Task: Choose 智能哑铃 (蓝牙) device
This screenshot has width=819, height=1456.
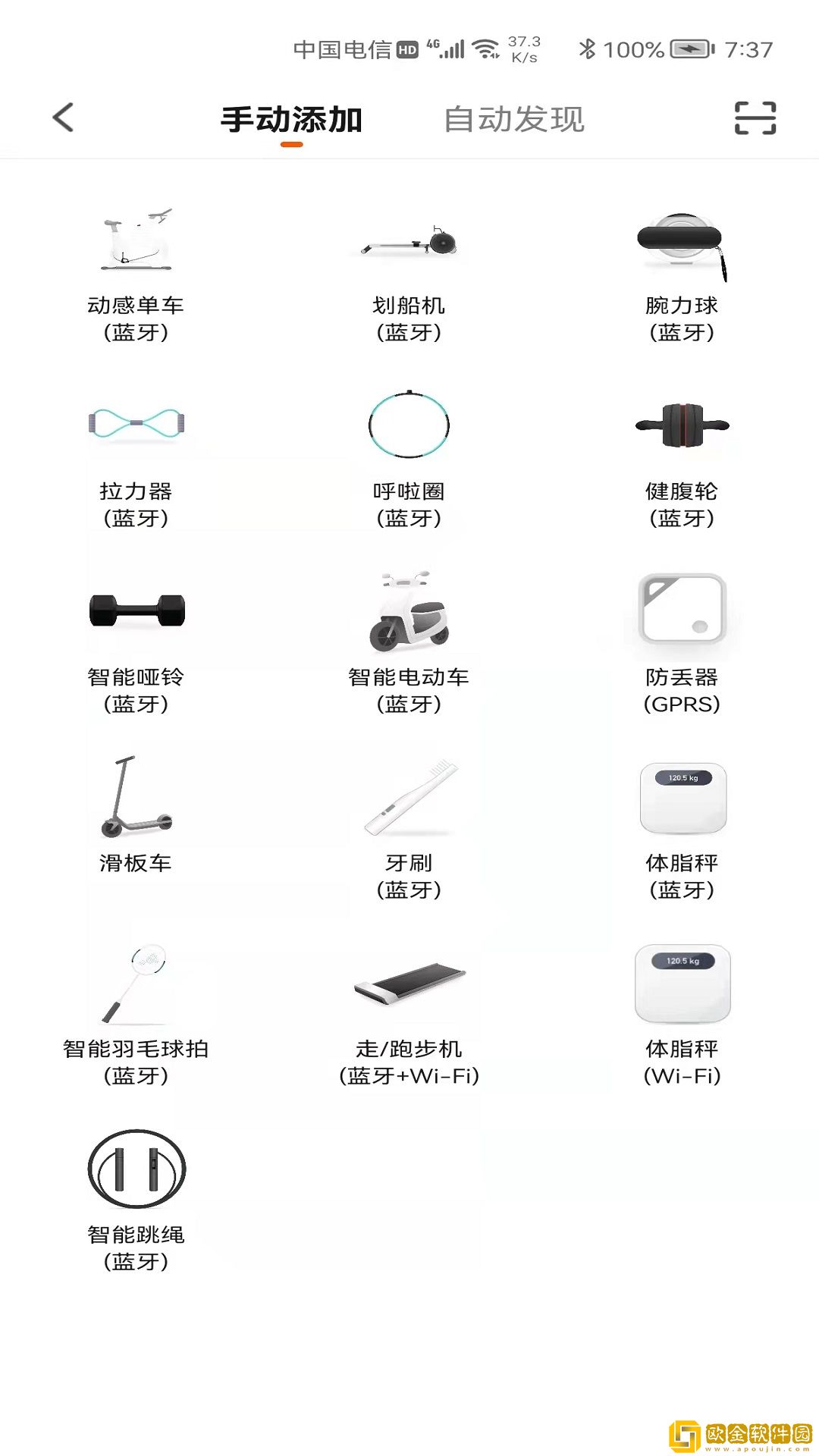Action: pyautogui.click(x=136, y=645)
